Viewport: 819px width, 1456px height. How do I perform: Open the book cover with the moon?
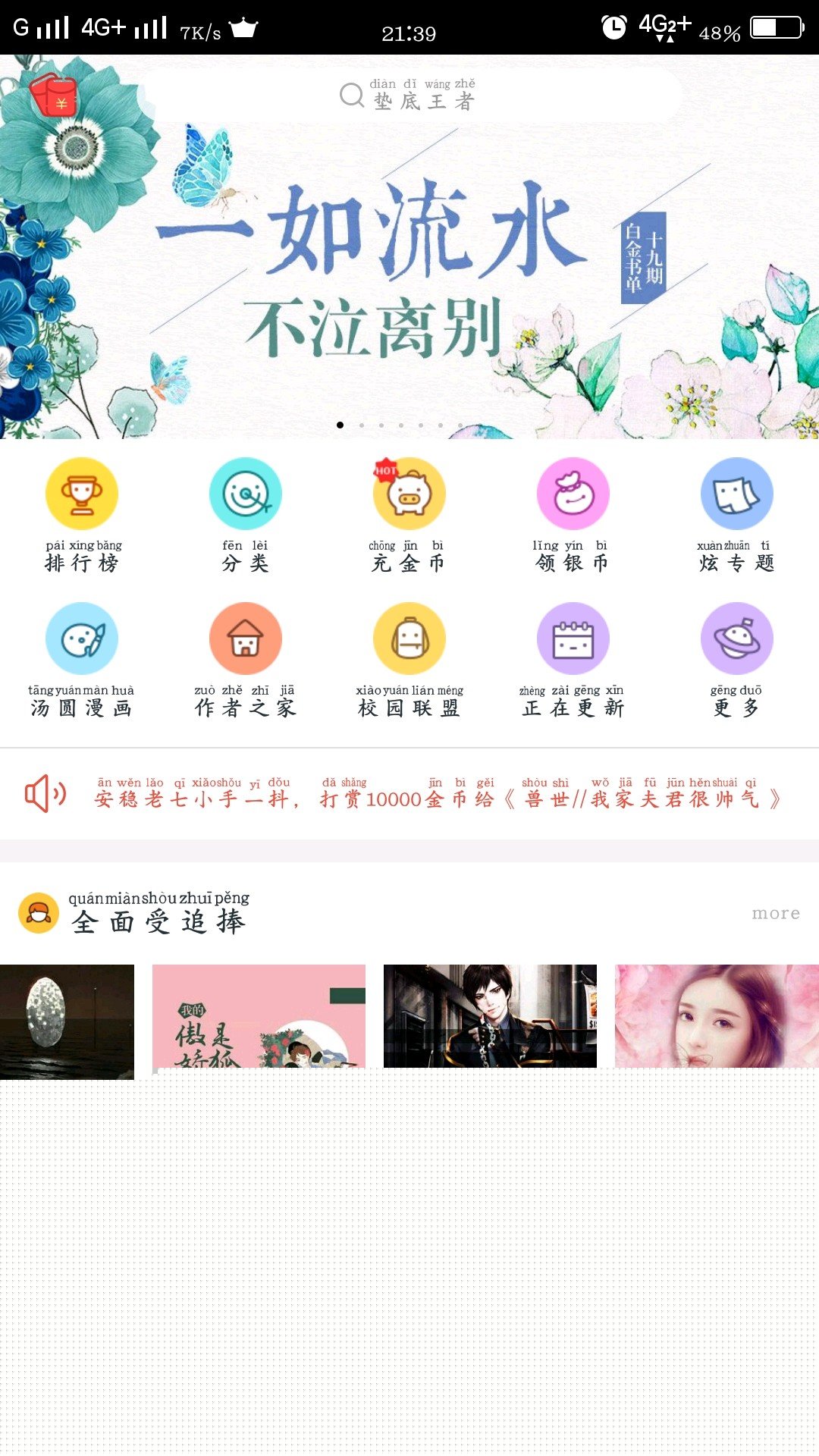[67, 1021]
